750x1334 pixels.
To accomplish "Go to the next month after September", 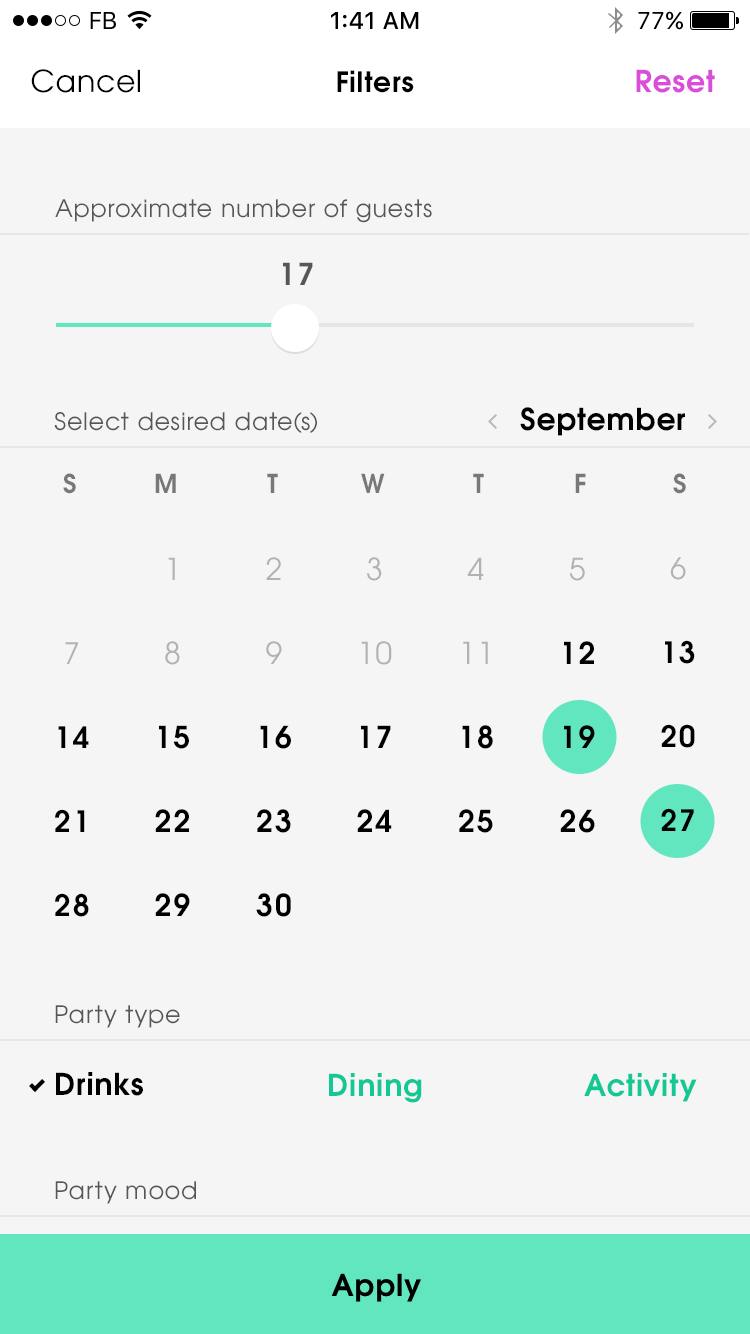I will coord(712,421).
